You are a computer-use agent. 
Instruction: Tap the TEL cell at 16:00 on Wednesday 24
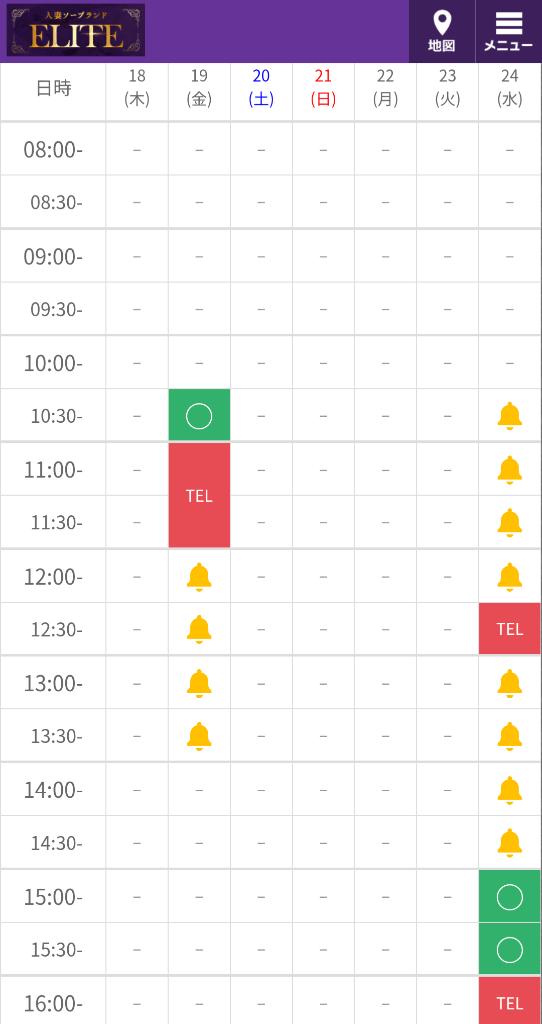pos(509,1000)
